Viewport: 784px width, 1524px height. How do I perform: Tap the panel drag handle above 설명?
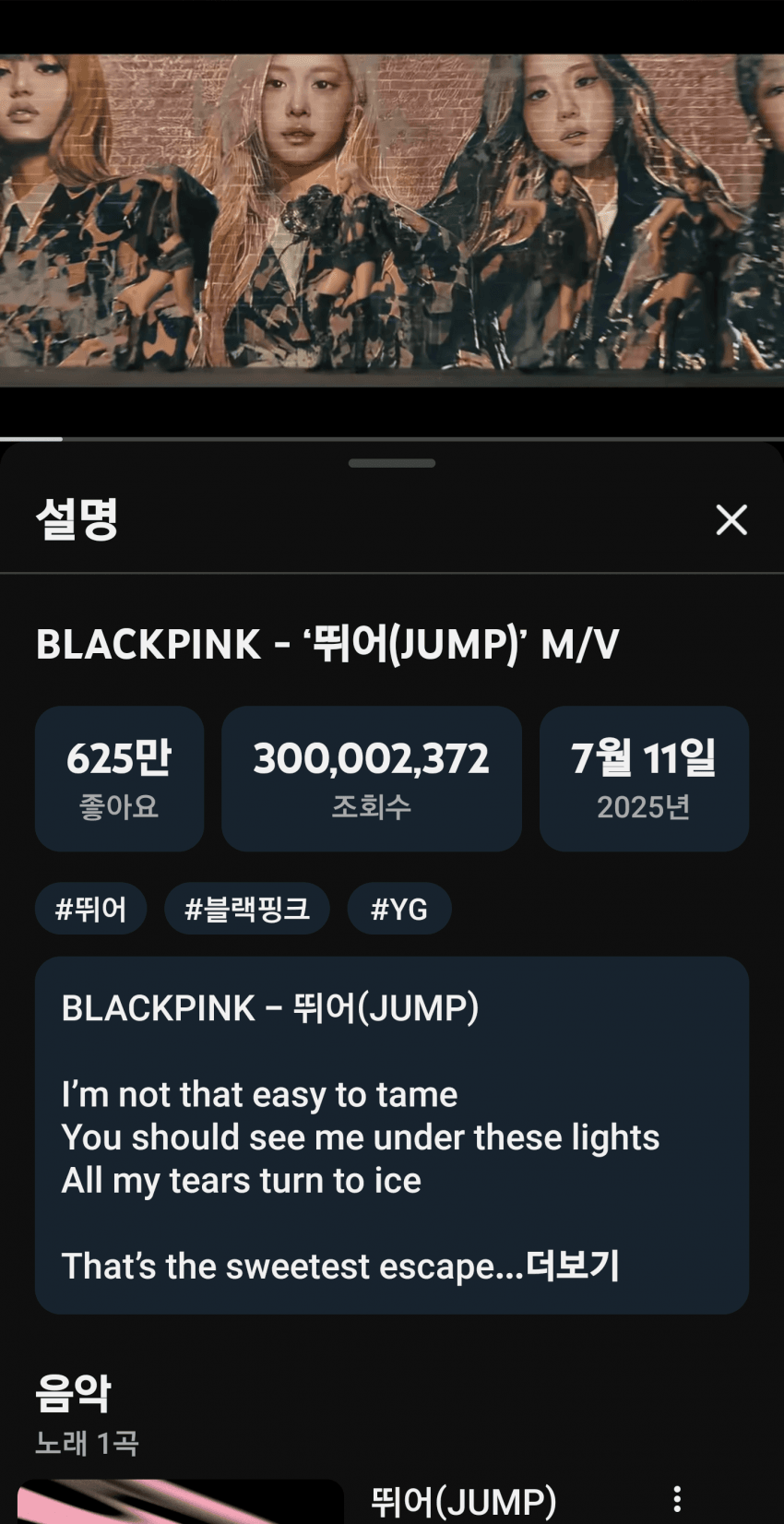[392, 463]
